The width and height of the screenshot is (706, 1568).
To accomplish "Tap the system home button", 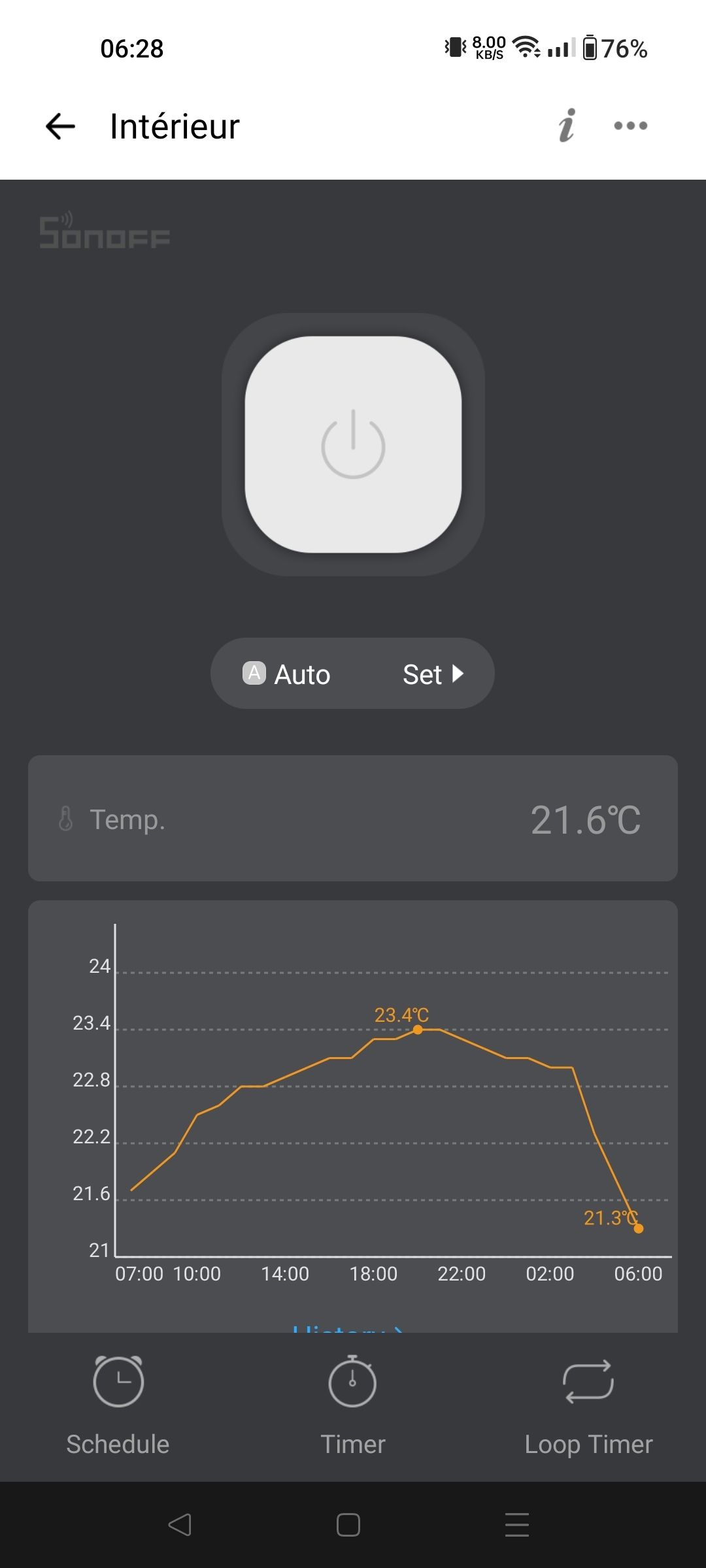I will [x=348, y=1525].
